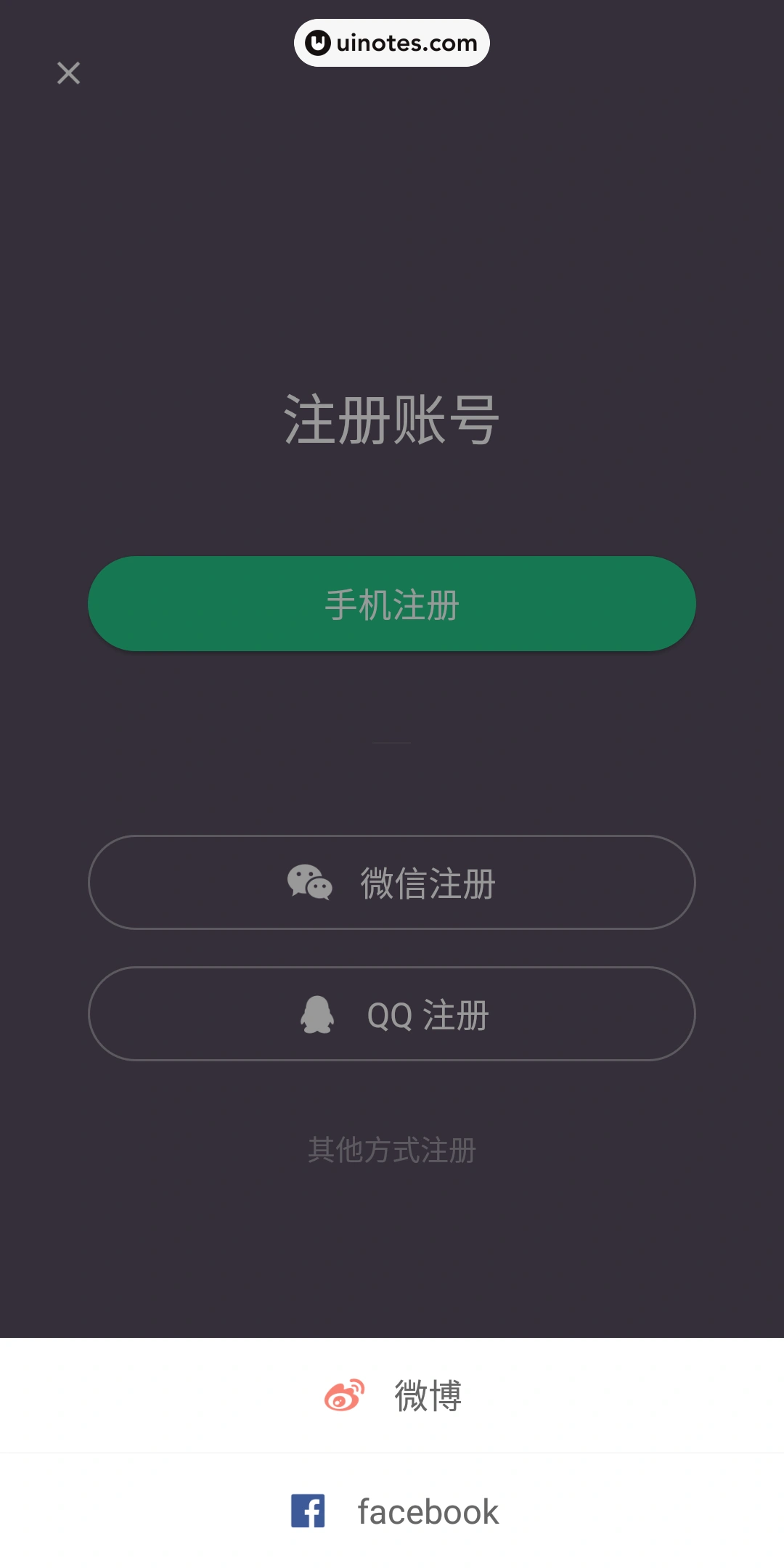Click the small divider line below 手机注册

(x=392, y=742)
